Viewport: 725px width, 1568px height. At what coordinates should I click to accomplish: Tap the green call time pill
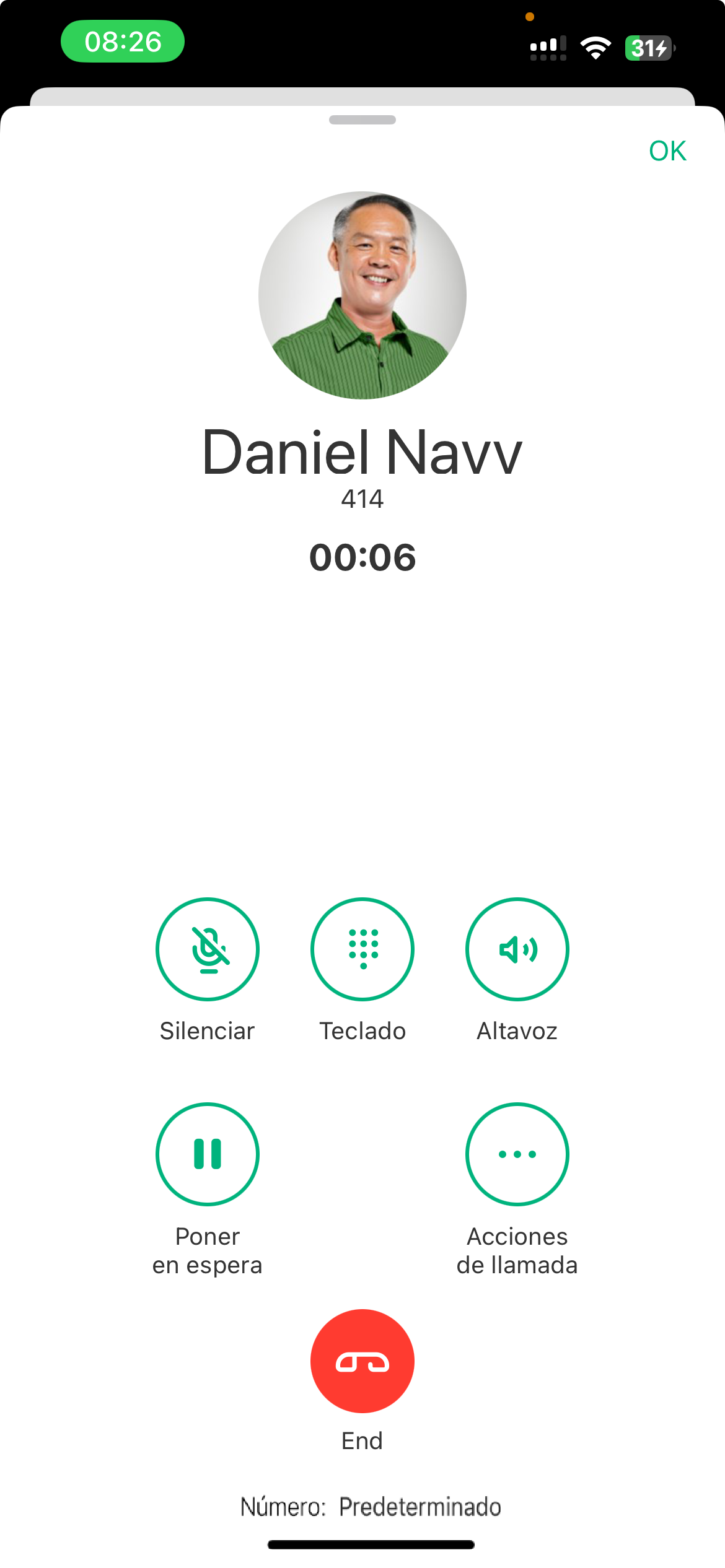click(x=123, y=41)
